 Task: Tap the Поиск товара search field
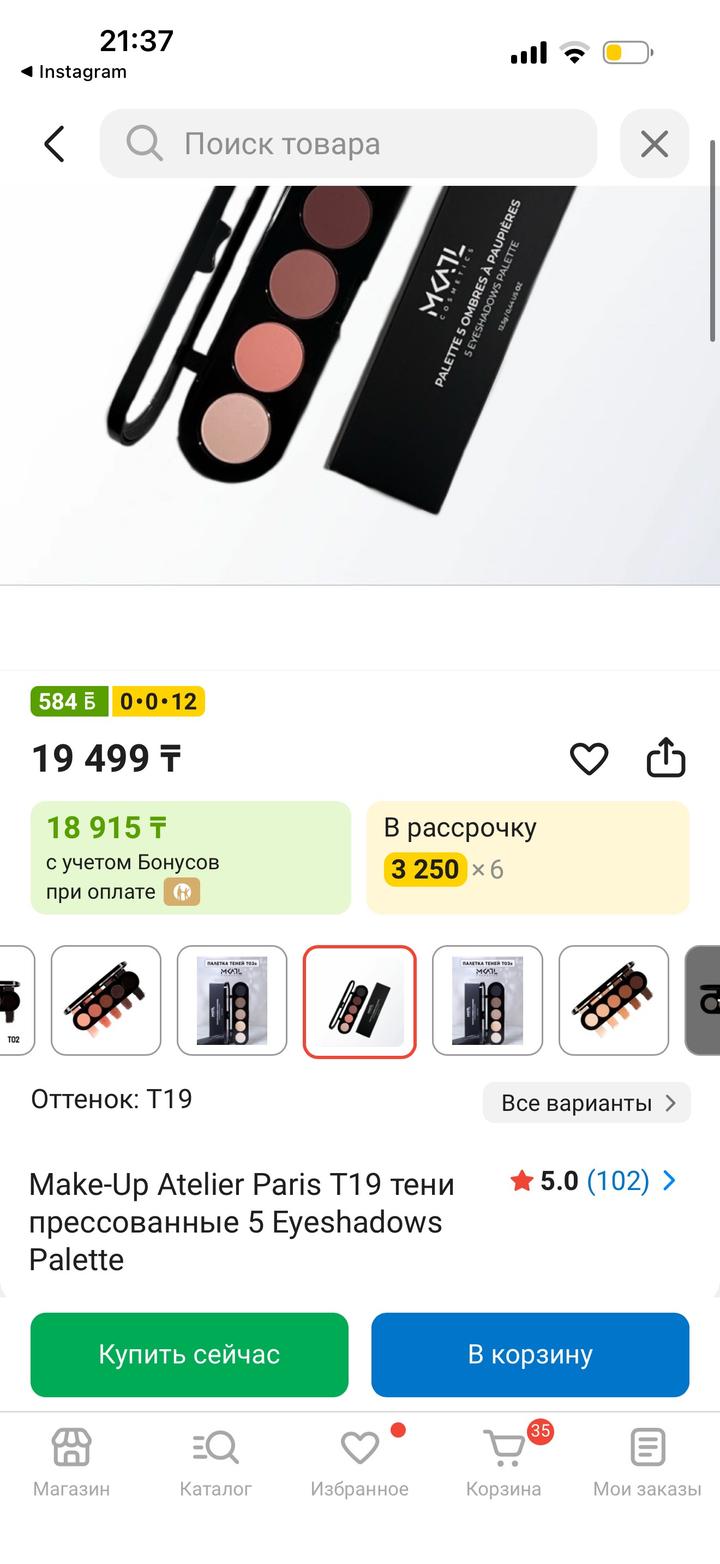coord(348,144)
